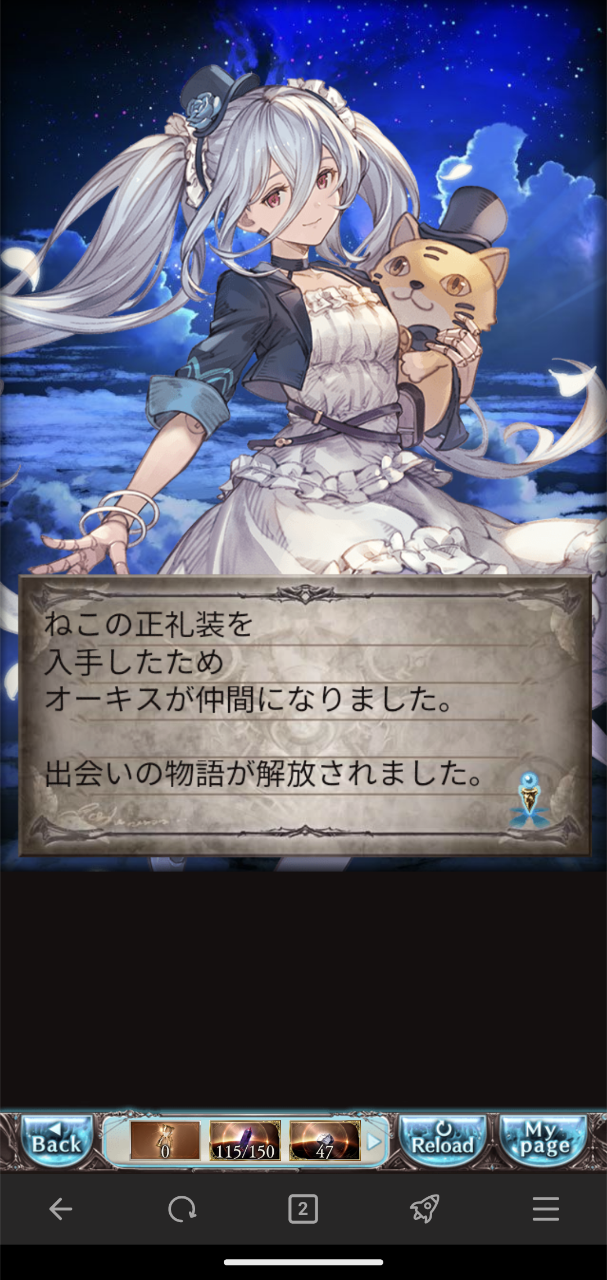This screenshot has height=1280, width=607.
Task: Tap the game's Reload button
Action: coord(442,1140)
